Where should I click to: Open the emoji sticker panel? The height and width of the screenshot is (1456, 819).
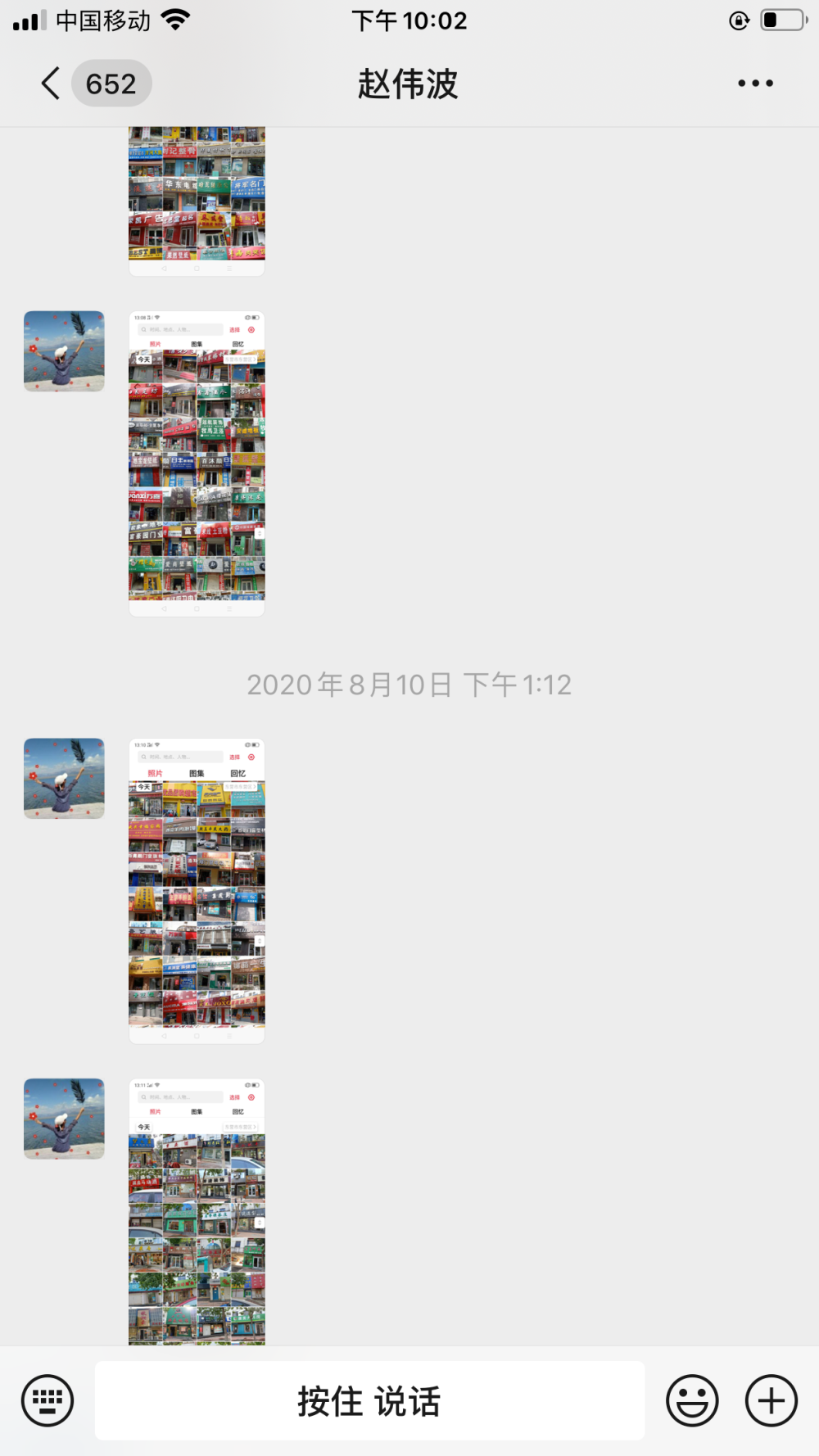pyautogui.click(x=692, y=1400)
